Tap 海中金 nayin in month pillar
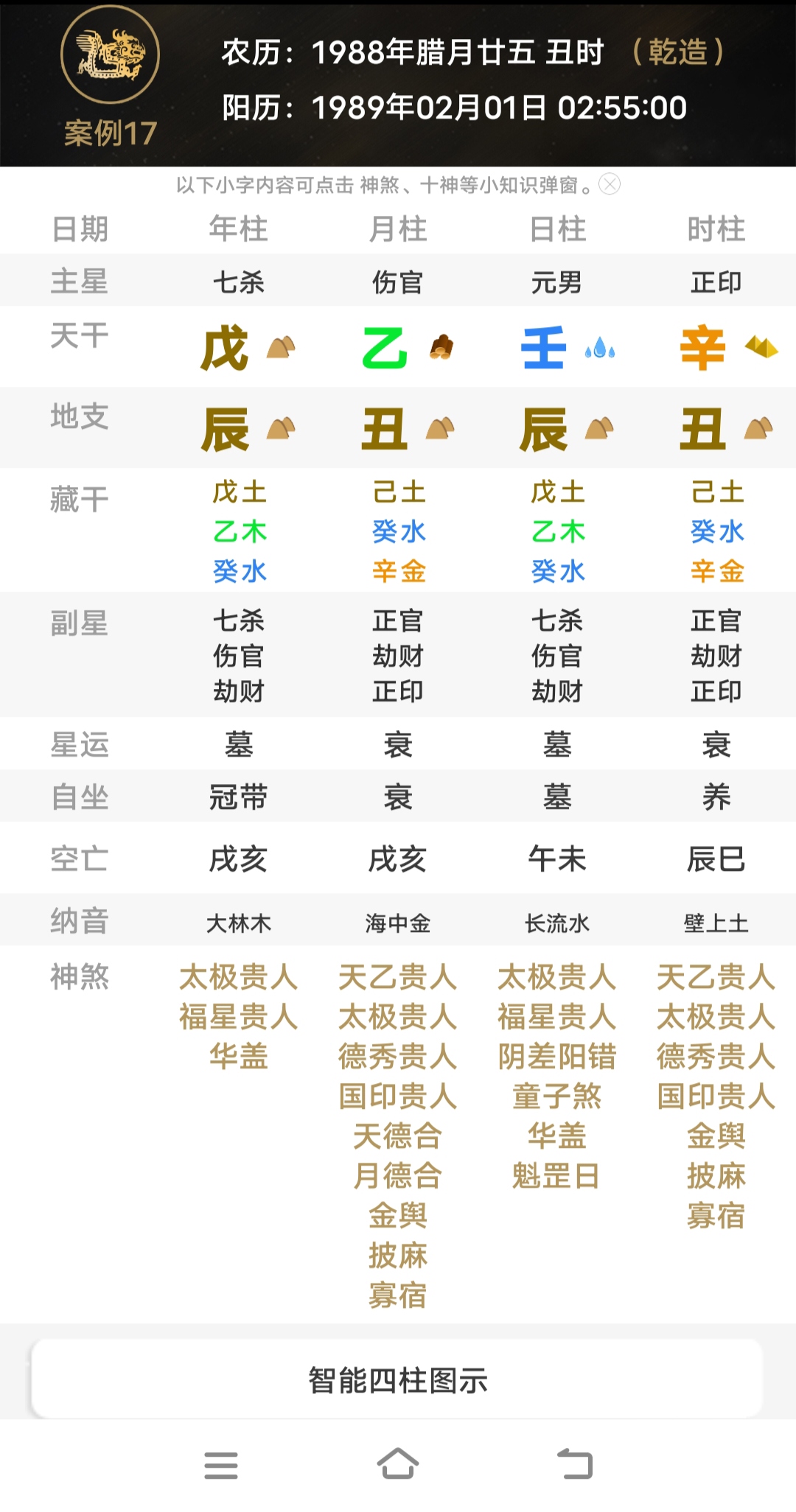Image resolution: width=796 pixels, height=1512 pixels. coord(397,923)
